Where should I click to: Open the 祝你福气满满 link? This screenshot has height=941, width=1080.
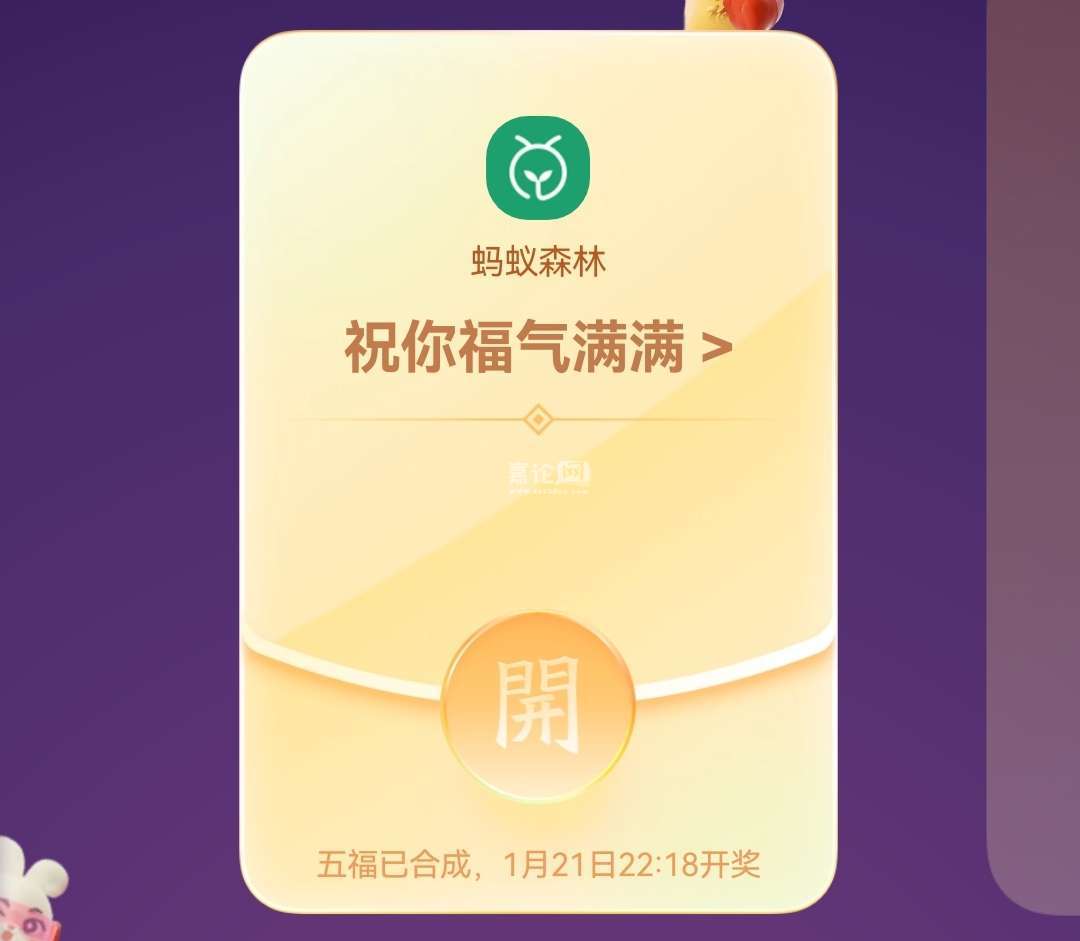tap(538, 348)
